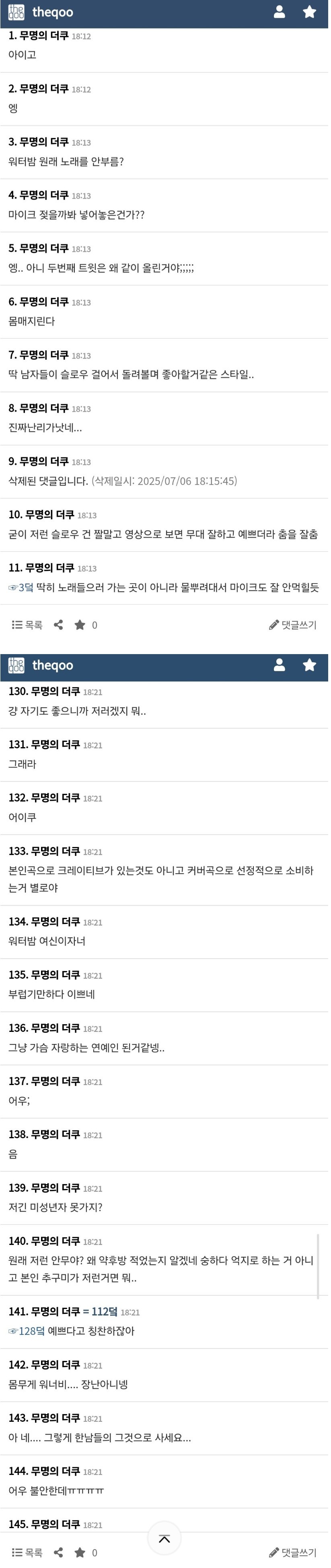331x1568 pixels.
Task: Tap theqoo logo in header above comment 130
Action: [41, 665]
